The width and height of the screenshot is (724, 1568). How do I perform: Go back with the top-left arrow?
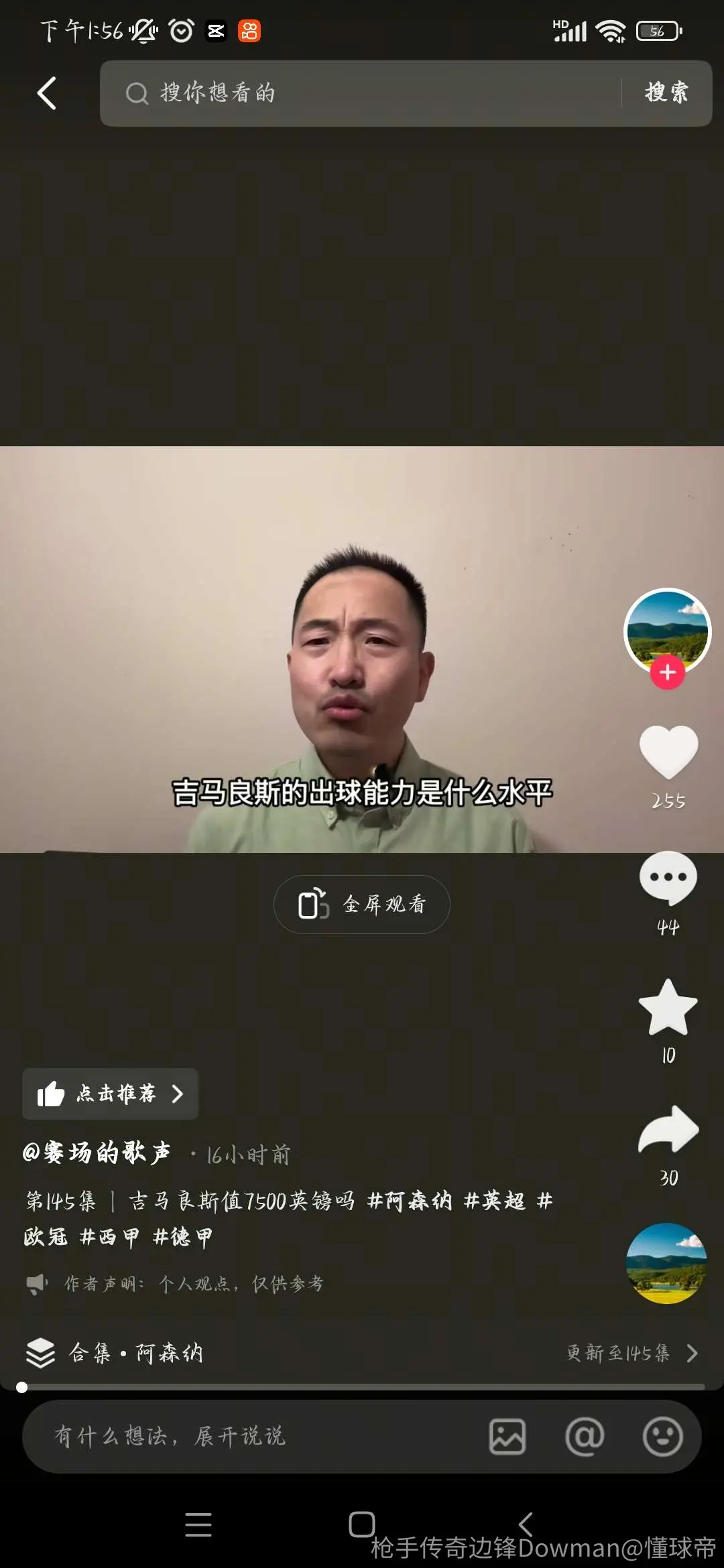(46, 93)
